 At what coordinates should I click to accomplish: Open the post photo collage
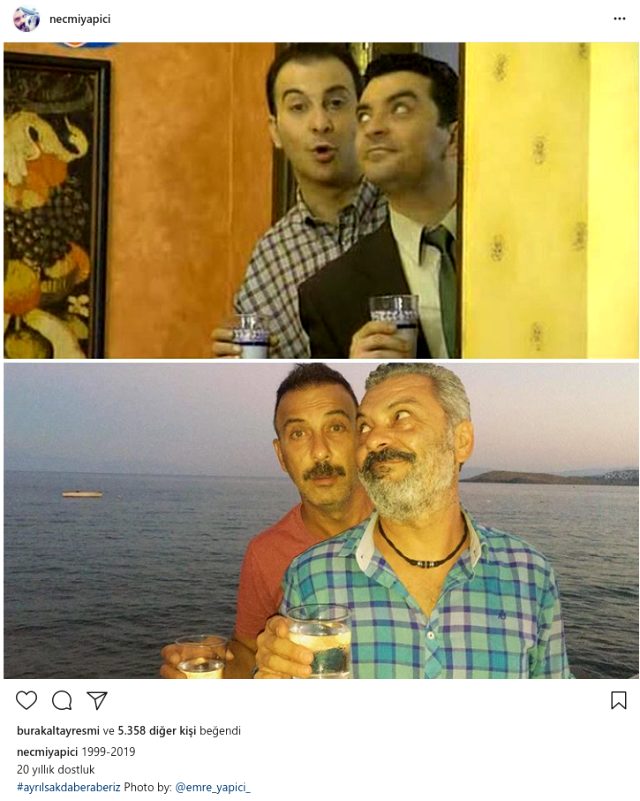(320, 360)
